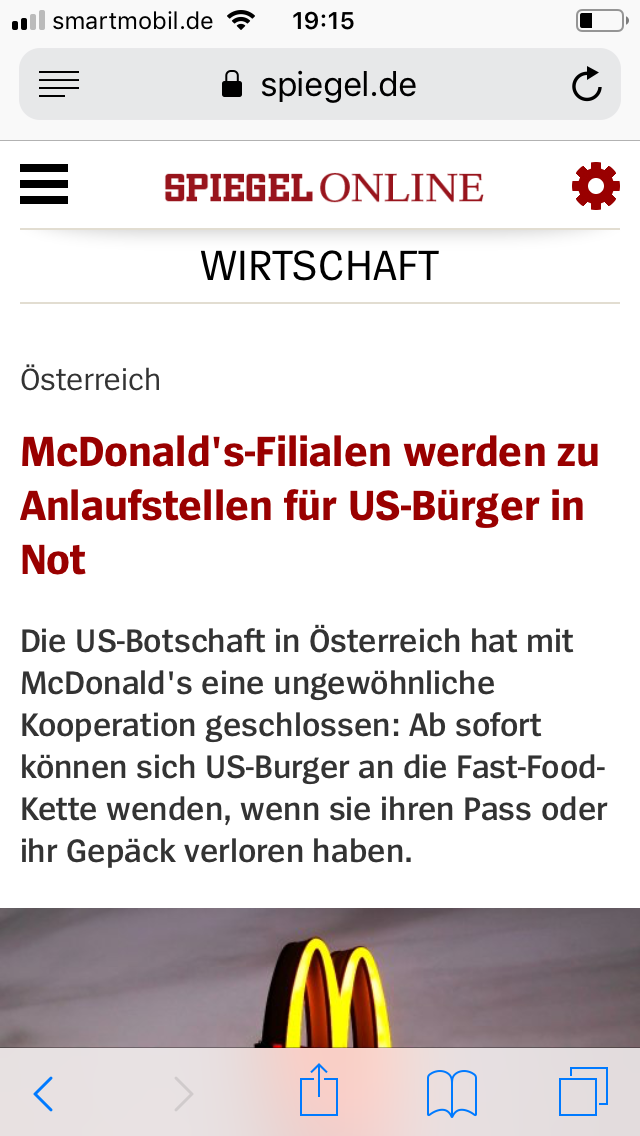
Task: Open the hamburger navigation menu
Action: point(44,185)
